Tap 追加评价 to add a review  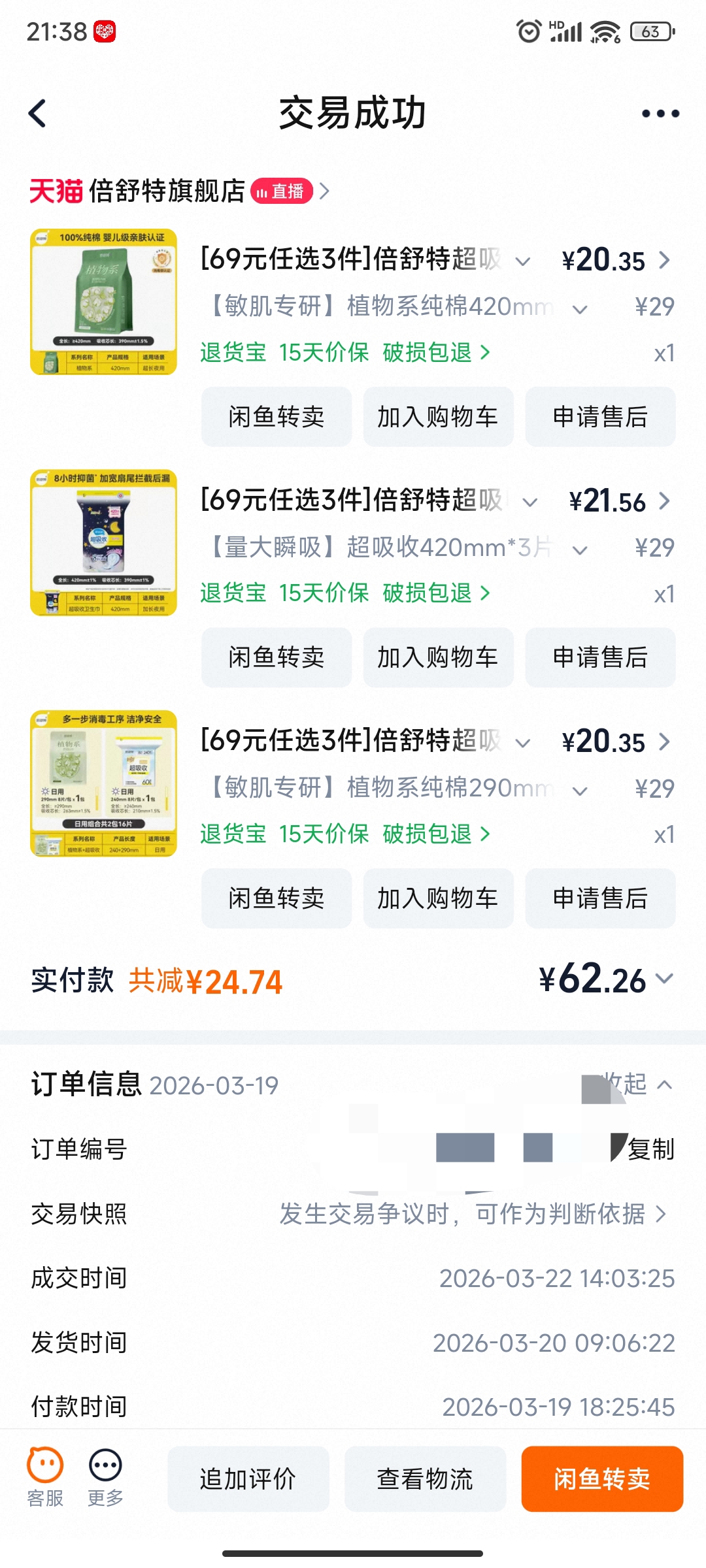(248, 1479)
